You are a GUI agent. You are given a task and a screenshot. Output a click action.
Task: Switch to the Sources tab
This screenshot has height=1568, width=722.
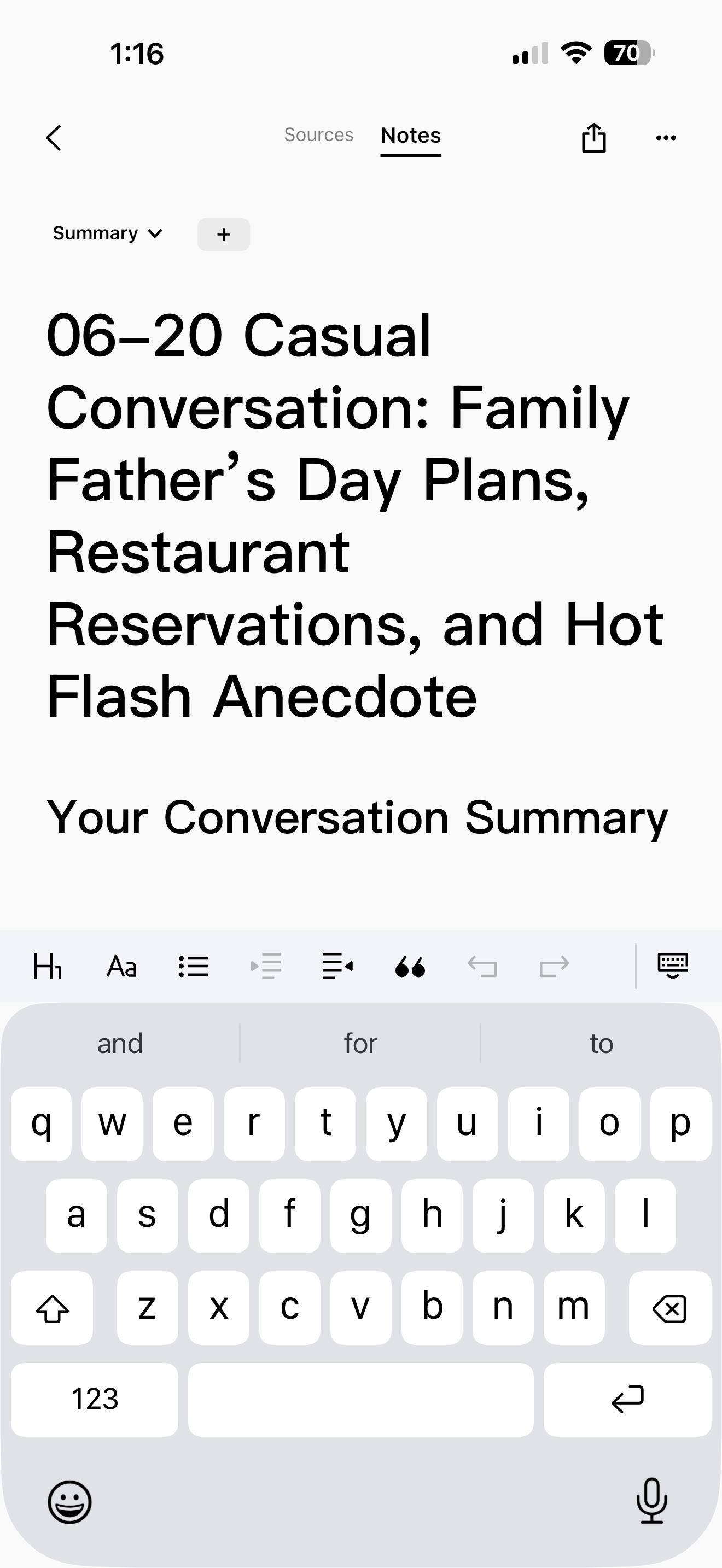point(318,134)
